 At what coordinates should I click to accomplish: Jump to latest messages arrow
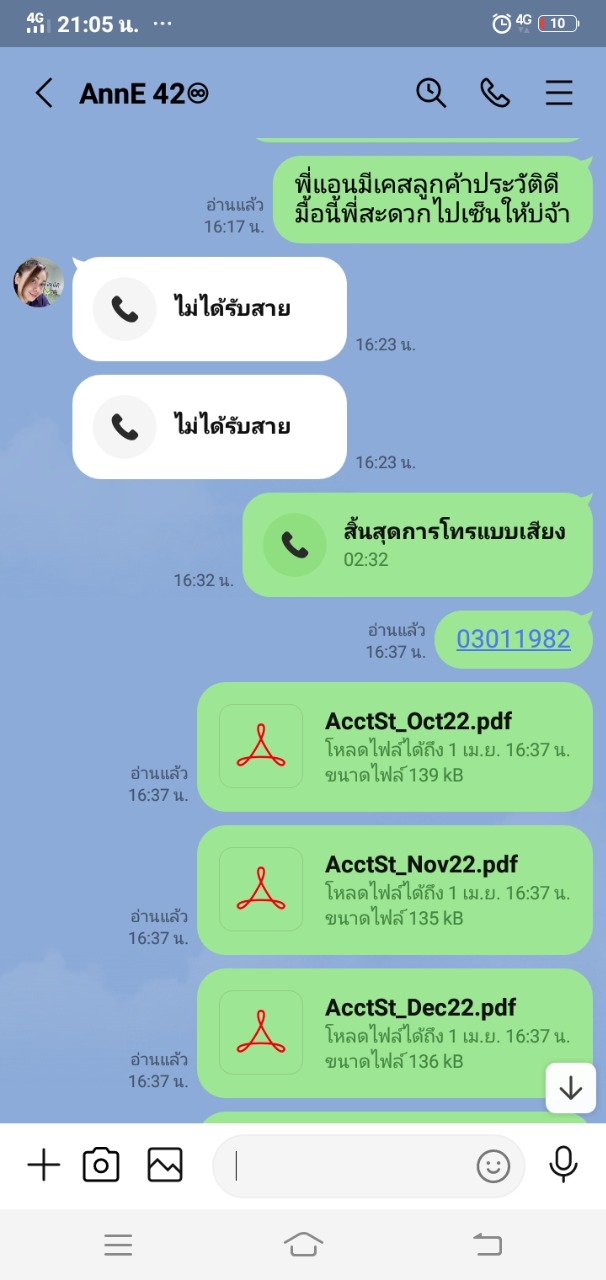[571, 1088]
